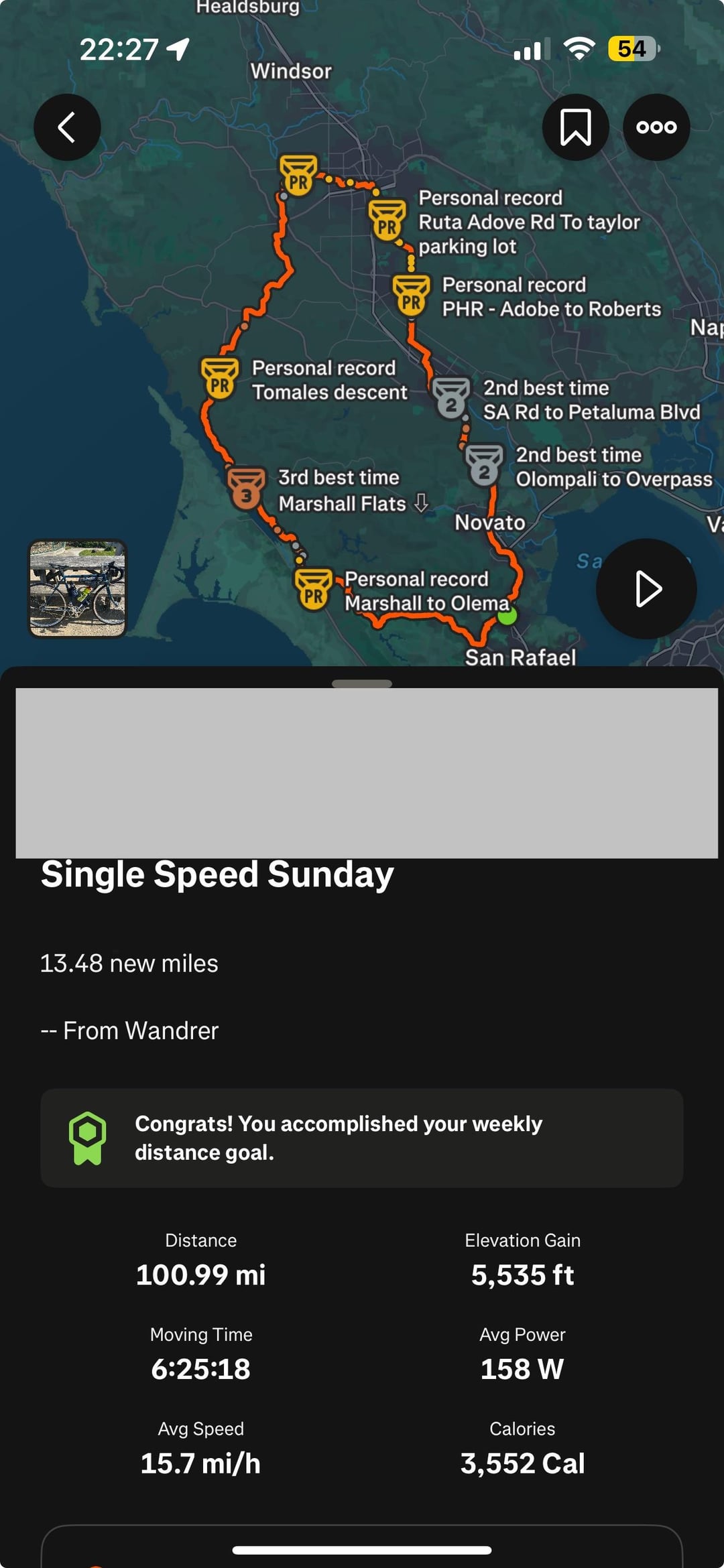Select the Marshall to Olema PR marker
Image resolution: width=724 pixels, height=1568 pixels.
tap(313, 590)
